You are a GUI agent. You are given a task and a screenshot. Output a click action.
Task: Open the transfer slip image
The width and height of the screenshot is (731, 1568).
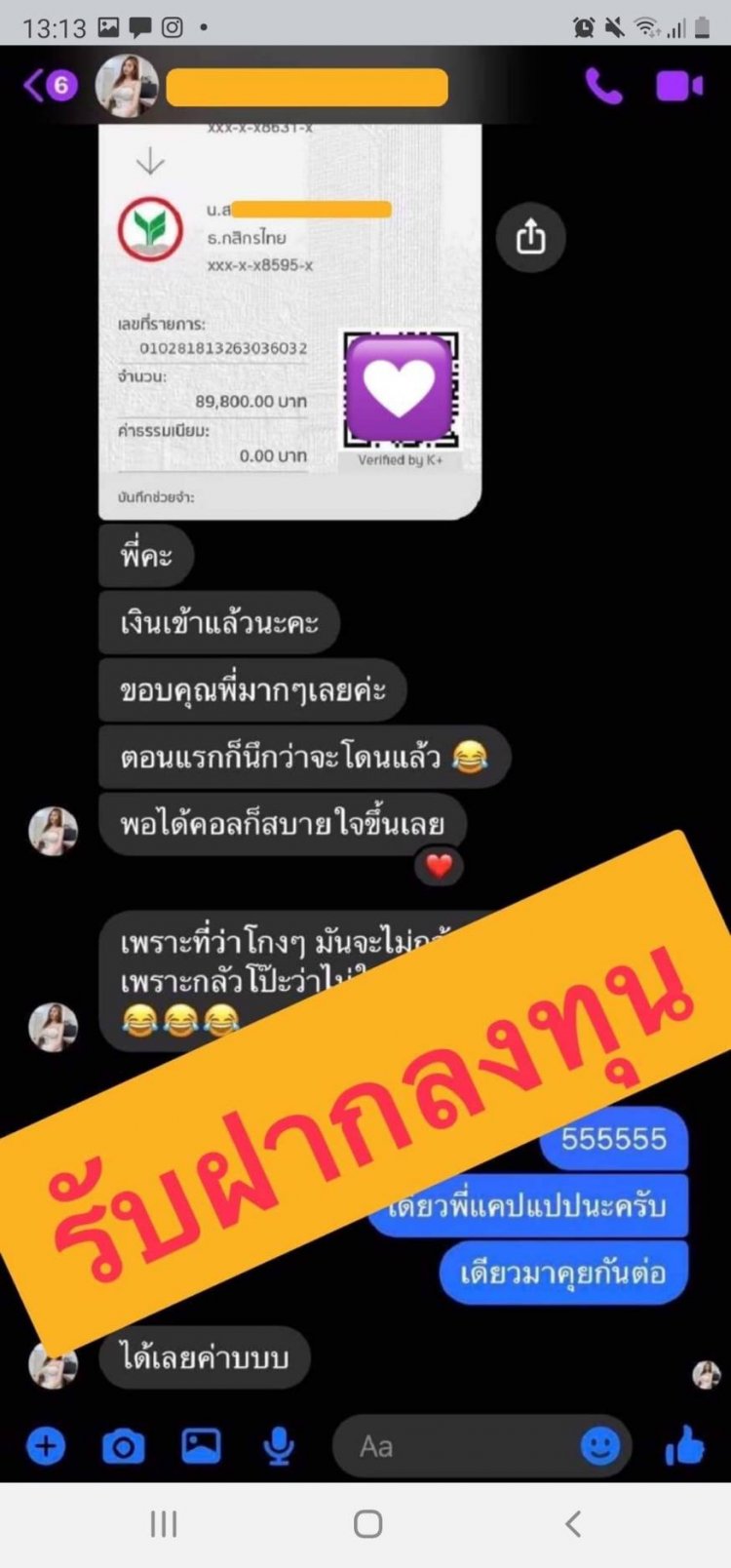tap(289, 322)
